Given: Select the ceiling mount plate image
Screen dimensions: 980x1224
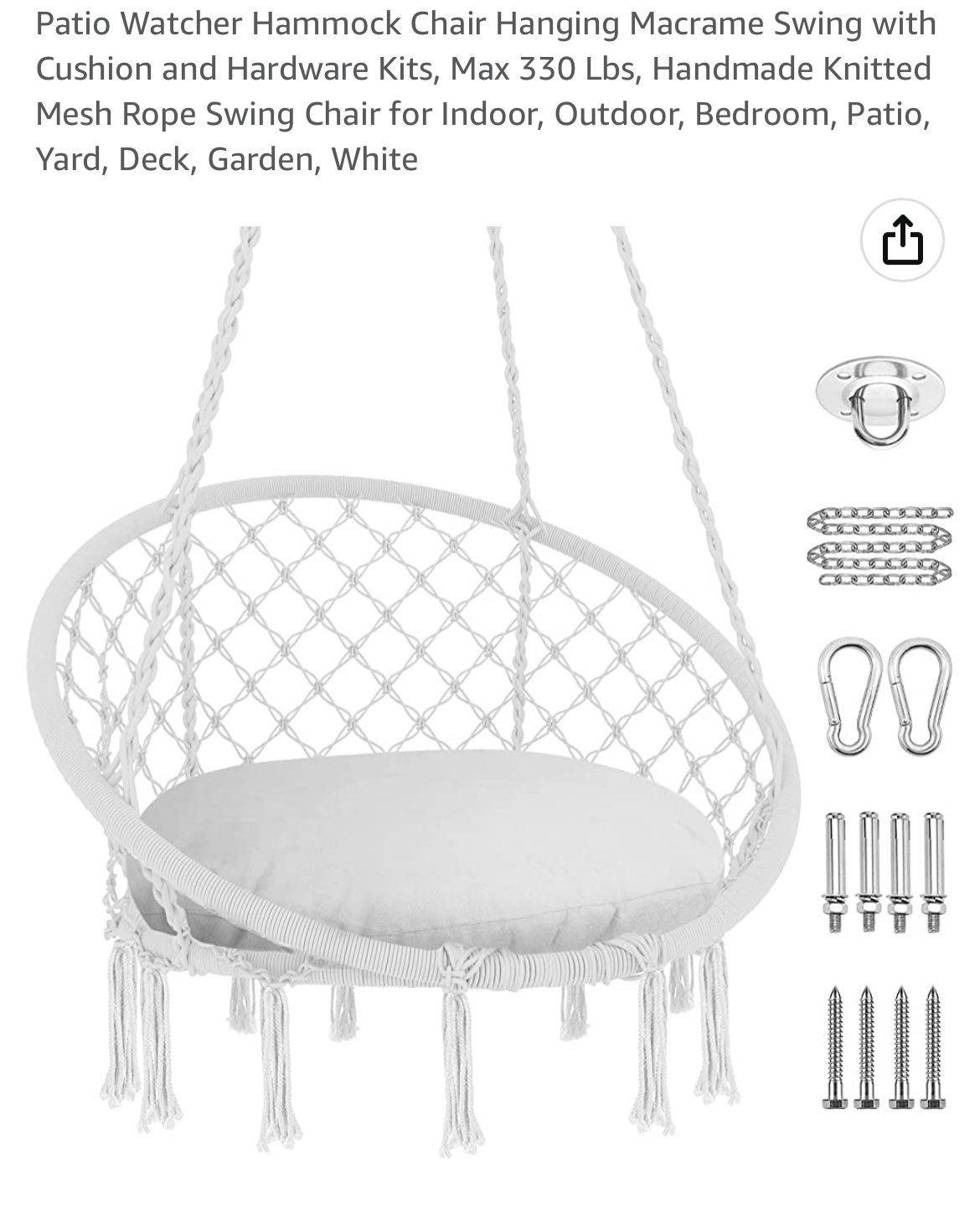Looking at the screenshot, I should (879, 400).
